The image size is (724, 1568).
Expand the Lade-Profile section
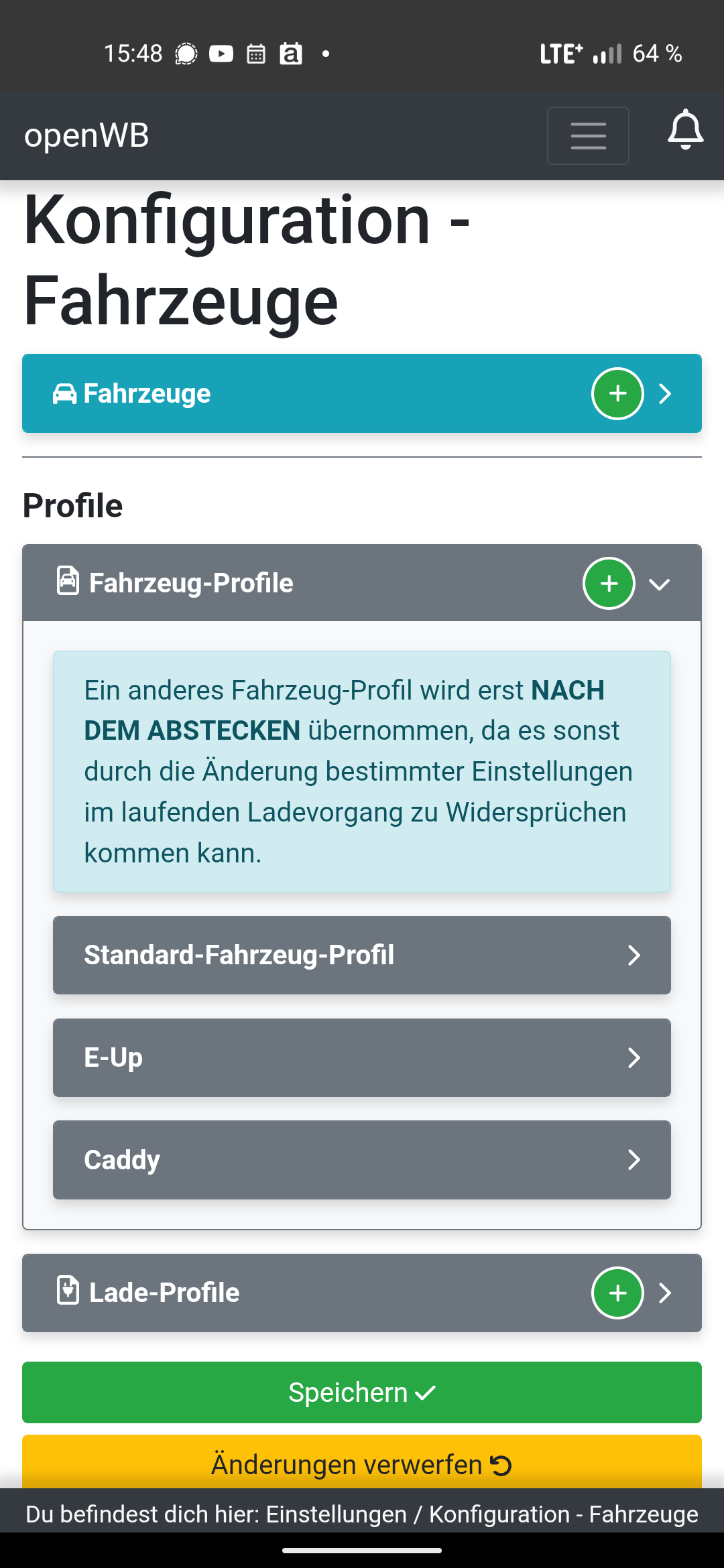[x=665, y=1293]
